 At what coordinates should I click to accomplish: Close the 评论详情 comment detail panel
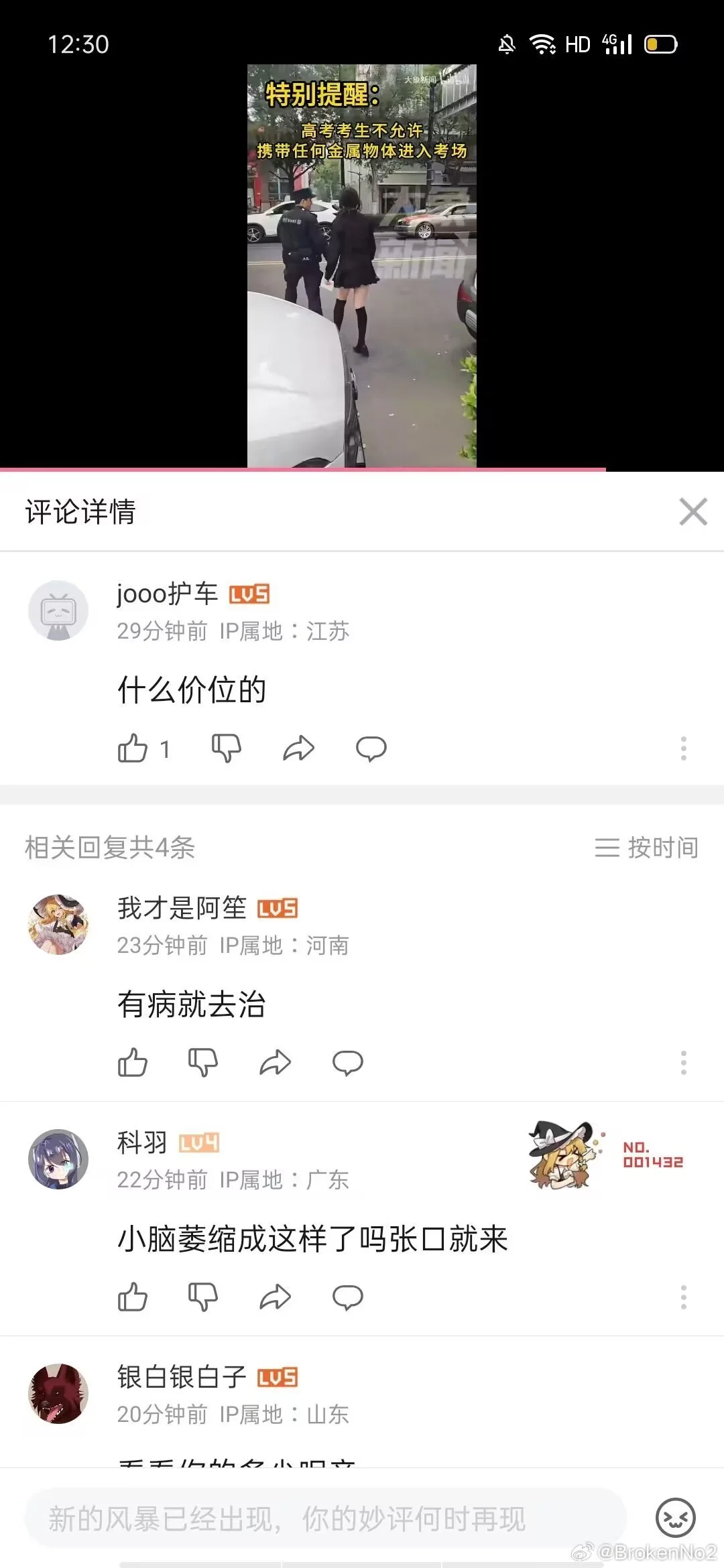(693, 512)
